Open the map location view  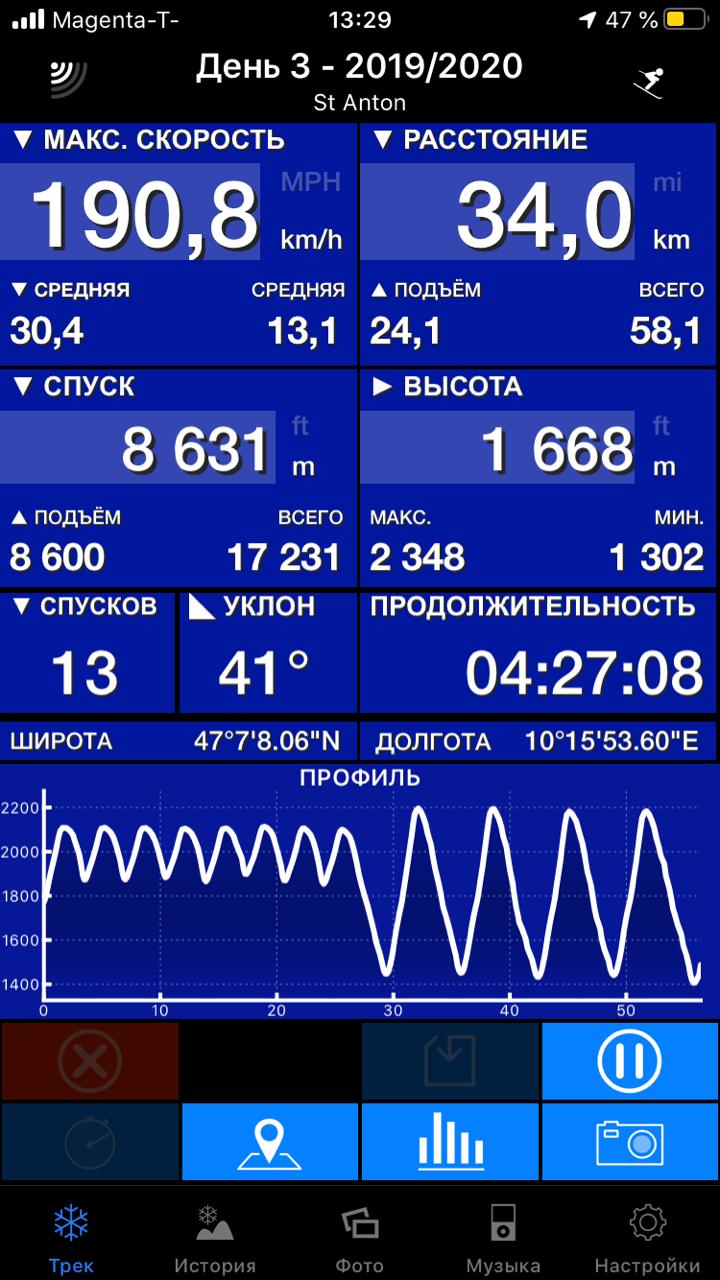pyautogui.click(x=270, y=1142)
